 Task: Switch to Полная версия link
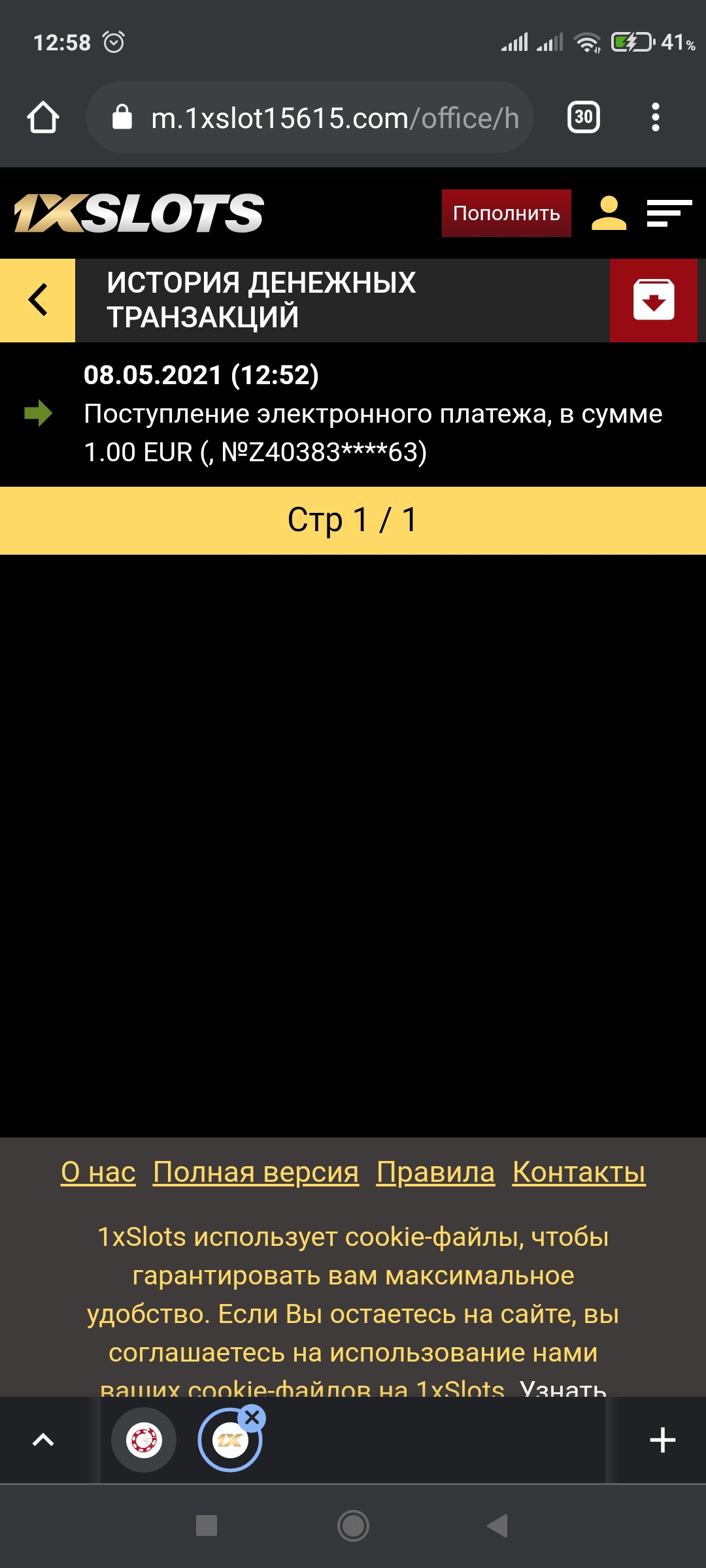click(x=256, y=1172)
